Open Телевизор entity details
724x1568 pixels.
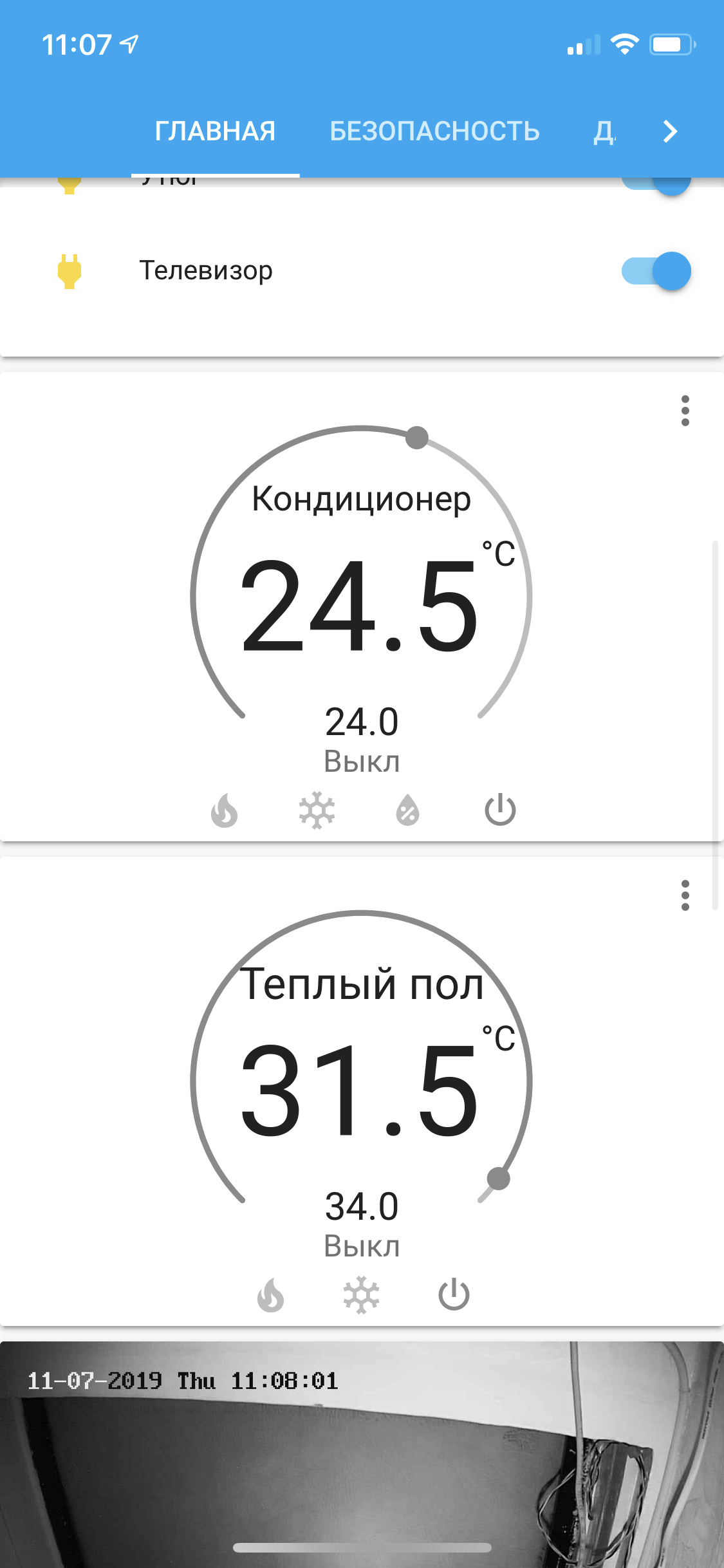tap(206, 271)
